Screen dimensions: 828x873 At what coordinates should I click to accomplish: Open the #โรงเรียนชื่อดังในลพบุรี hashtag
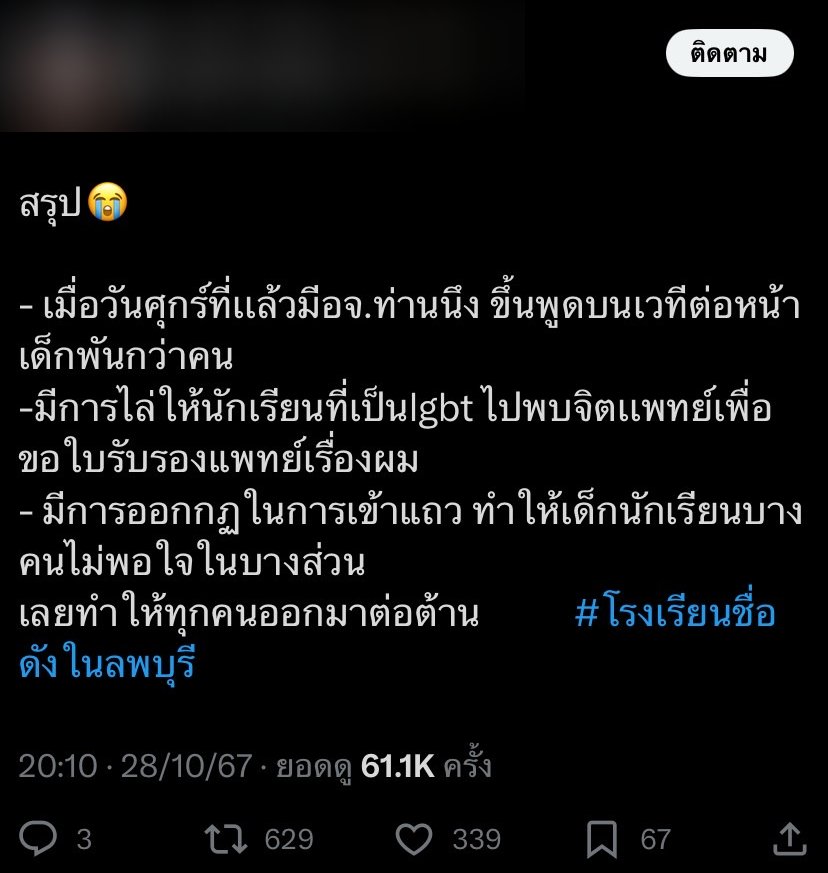pyautogui.click(x=675, y=614)
